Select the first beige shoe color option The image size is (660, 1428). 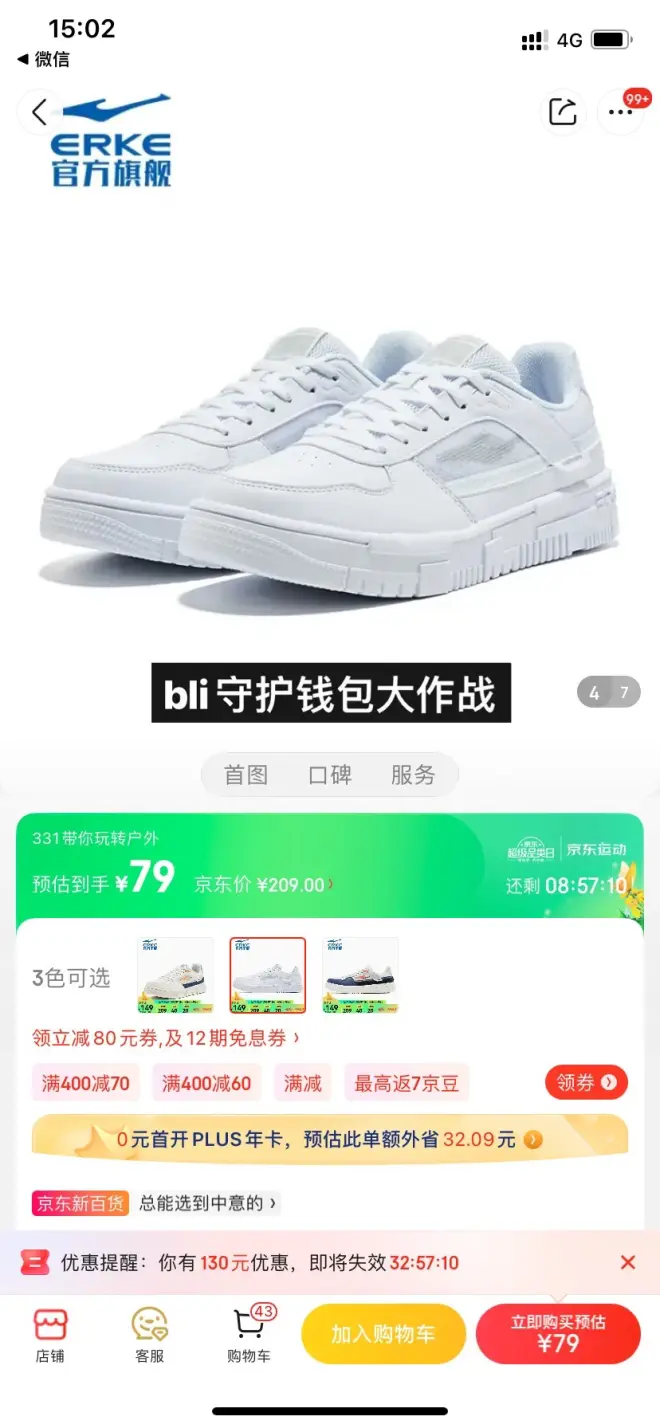click(x=175, y=976)
